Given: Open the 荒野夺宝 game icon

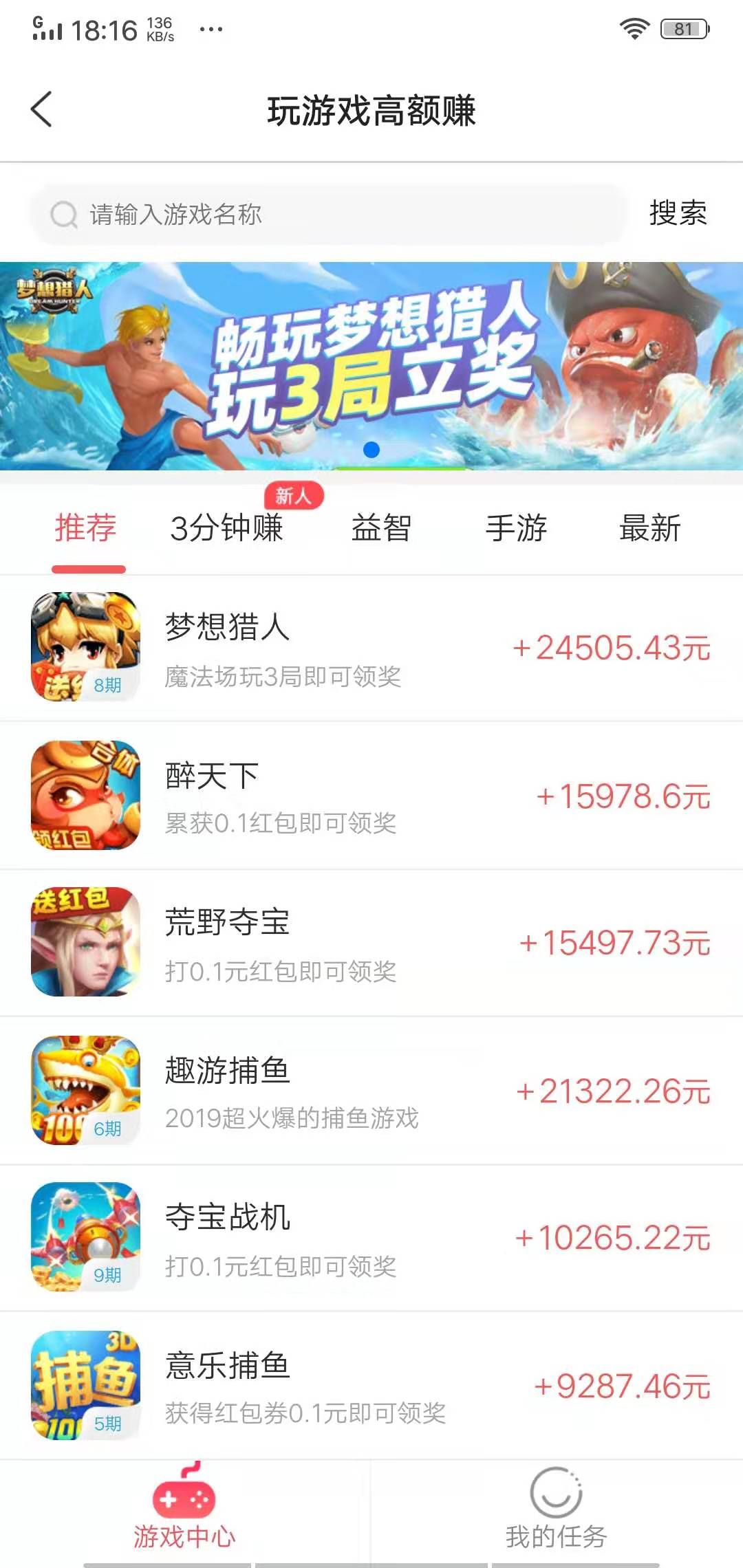Looking at the screenshot, I should (86, 942).
